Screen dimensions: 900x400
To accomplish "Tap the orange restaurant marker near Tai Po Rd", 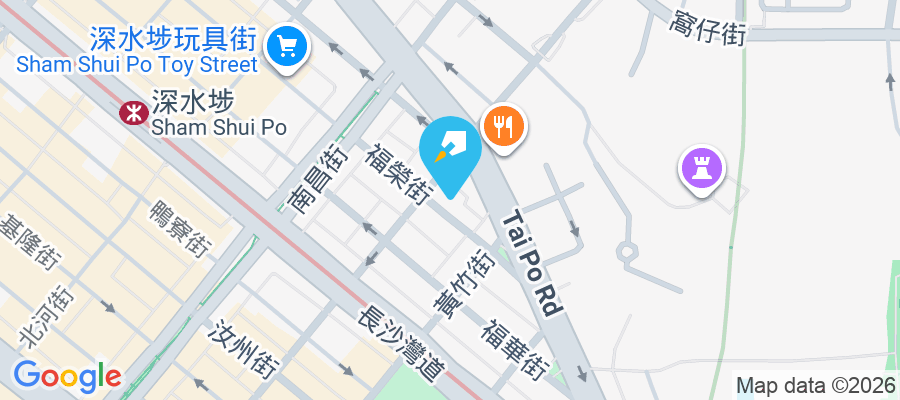I will click(x=505, y=127).
